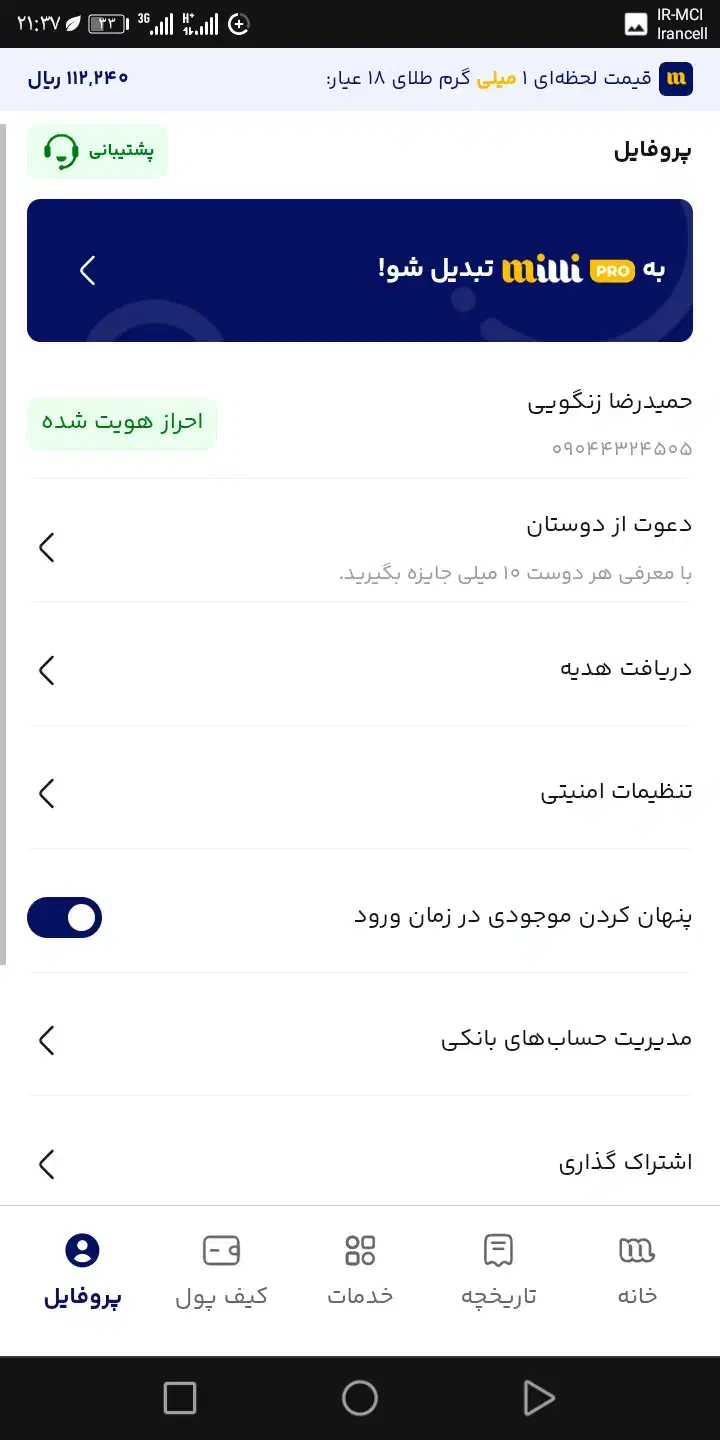Image resolution: width=720 pixels, height=1440 pixels.
Task: Tap the mili PRO upgrade banner
Action: (x=360, y=270)
